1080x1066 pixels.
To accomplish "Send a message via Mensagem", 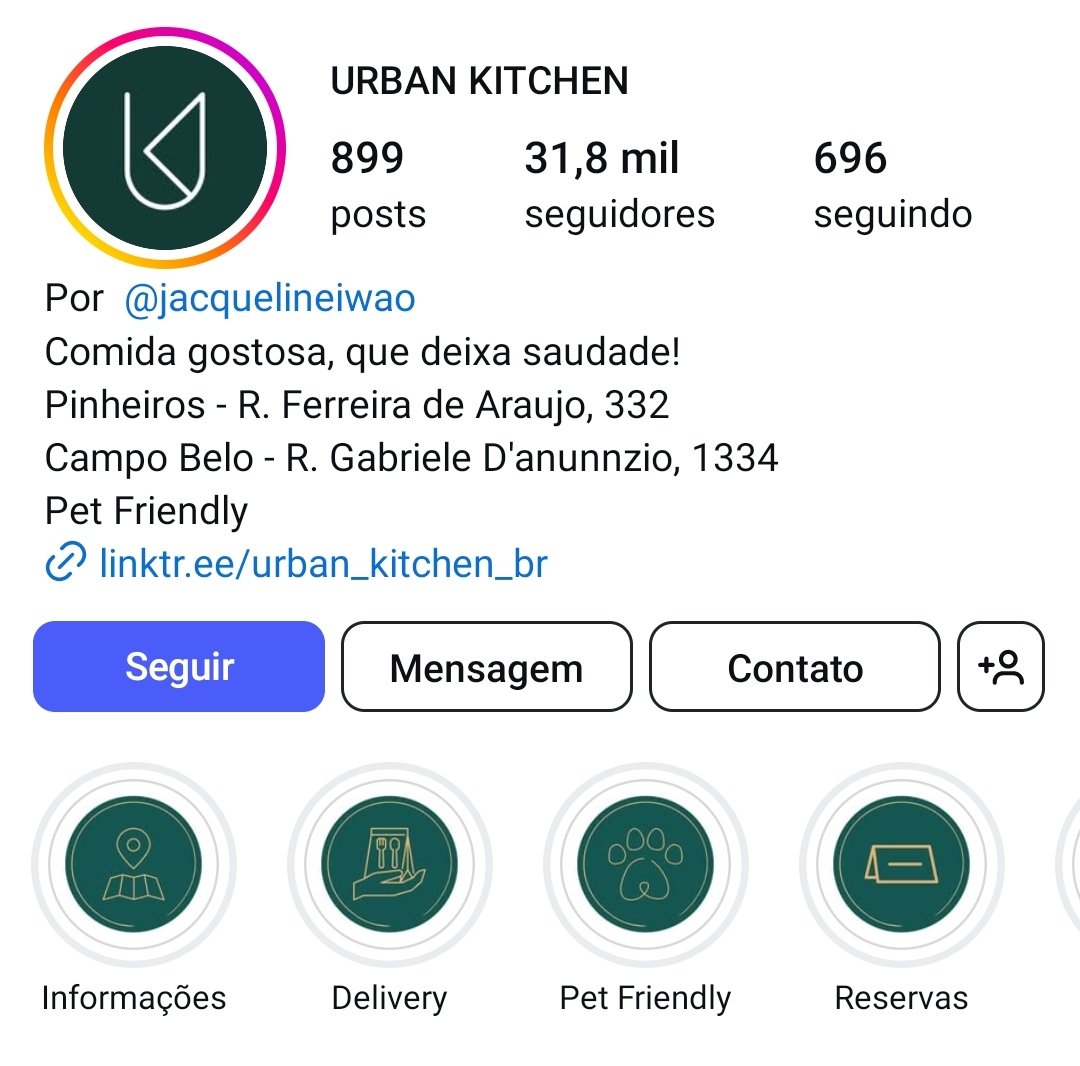I will [x=486, y=667].
